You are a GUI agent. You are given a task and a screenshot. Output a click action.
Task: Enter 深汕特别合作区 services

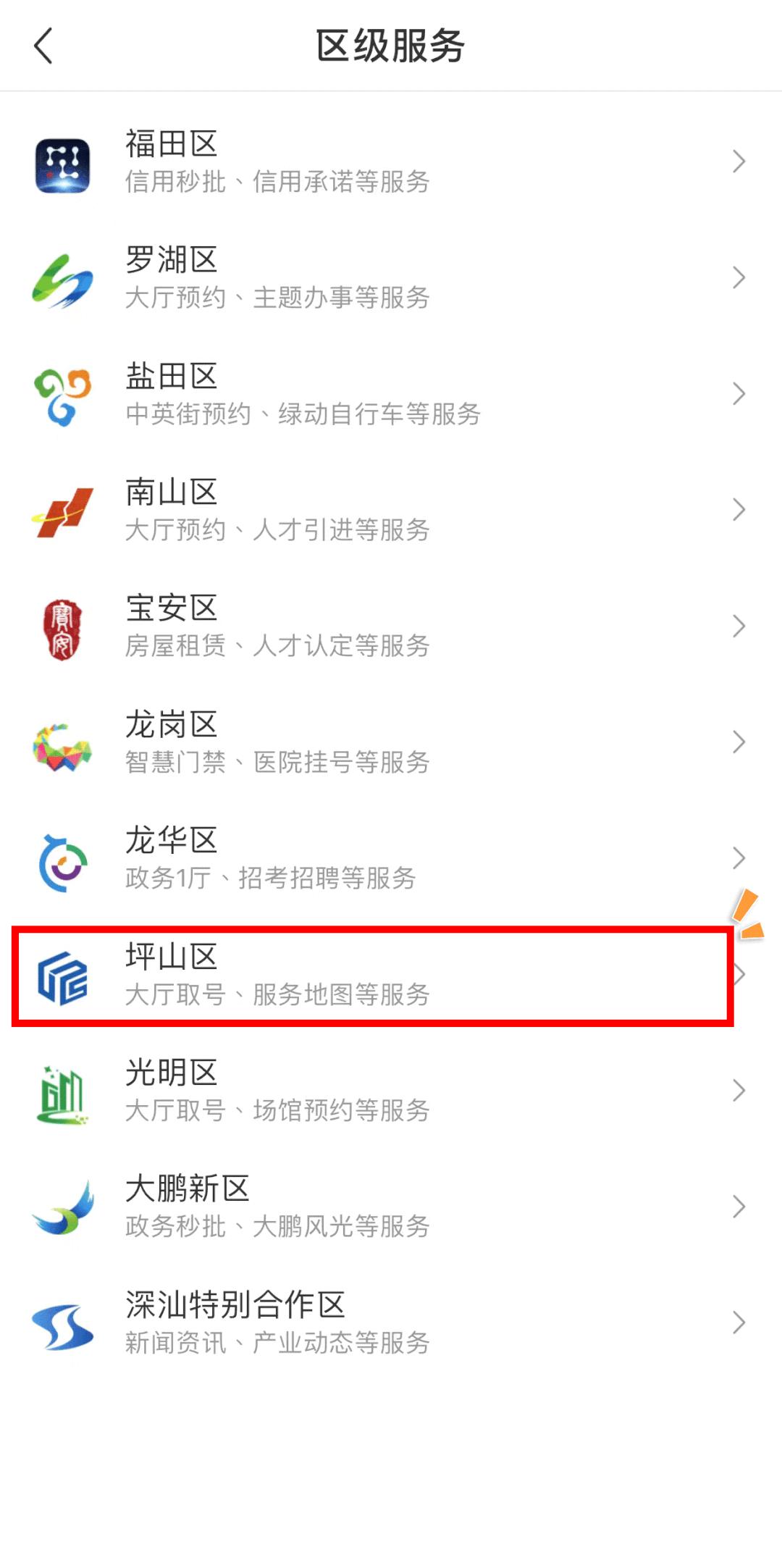[x=391, y=1323]
